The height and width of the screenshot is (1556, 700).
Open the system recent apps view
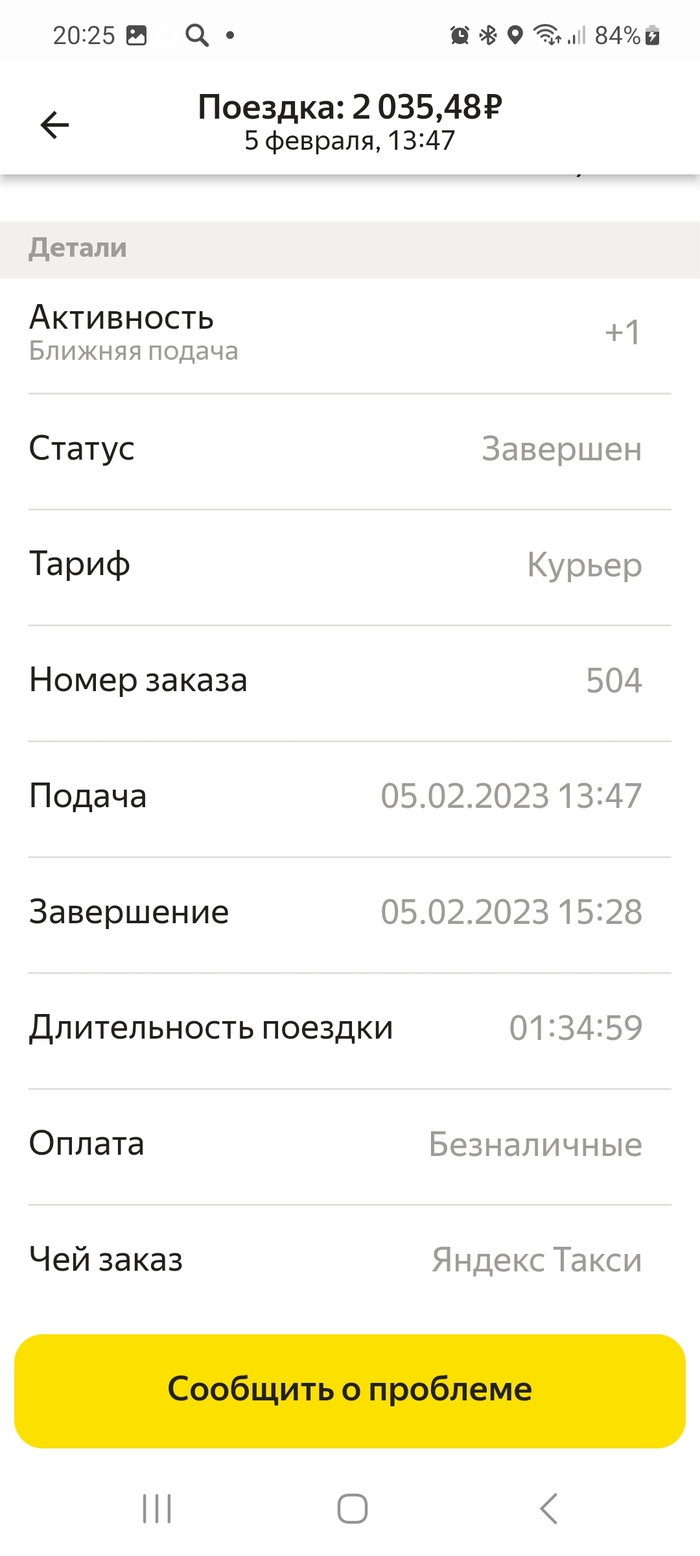pyautogui.click(x=157, y=1508)
